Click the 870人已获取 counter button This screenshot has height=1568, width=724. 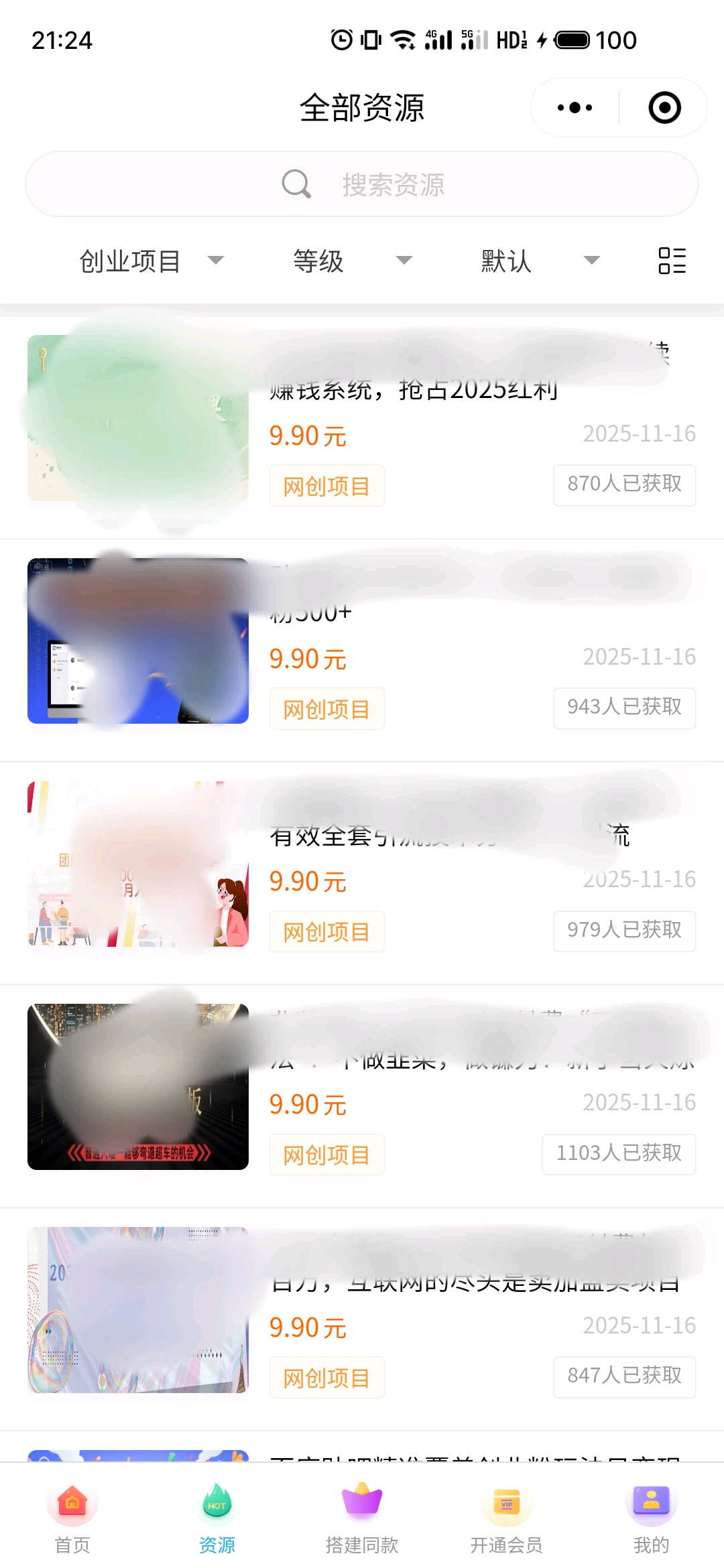point(623,485)
